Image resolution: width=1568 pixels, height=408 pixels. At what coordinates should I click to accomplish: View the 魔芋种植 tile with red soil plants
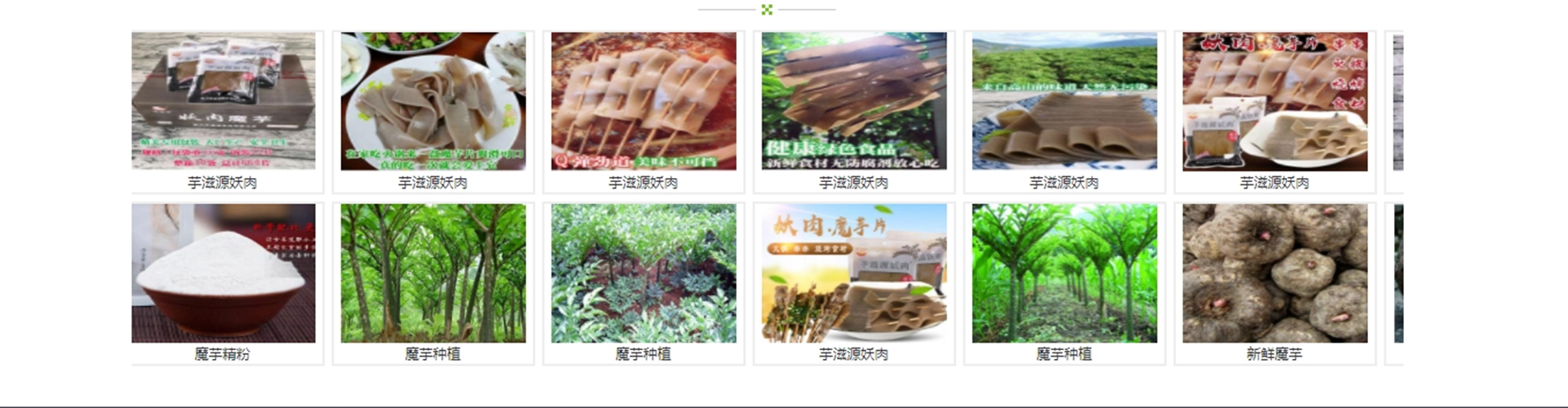coord(644,273)
